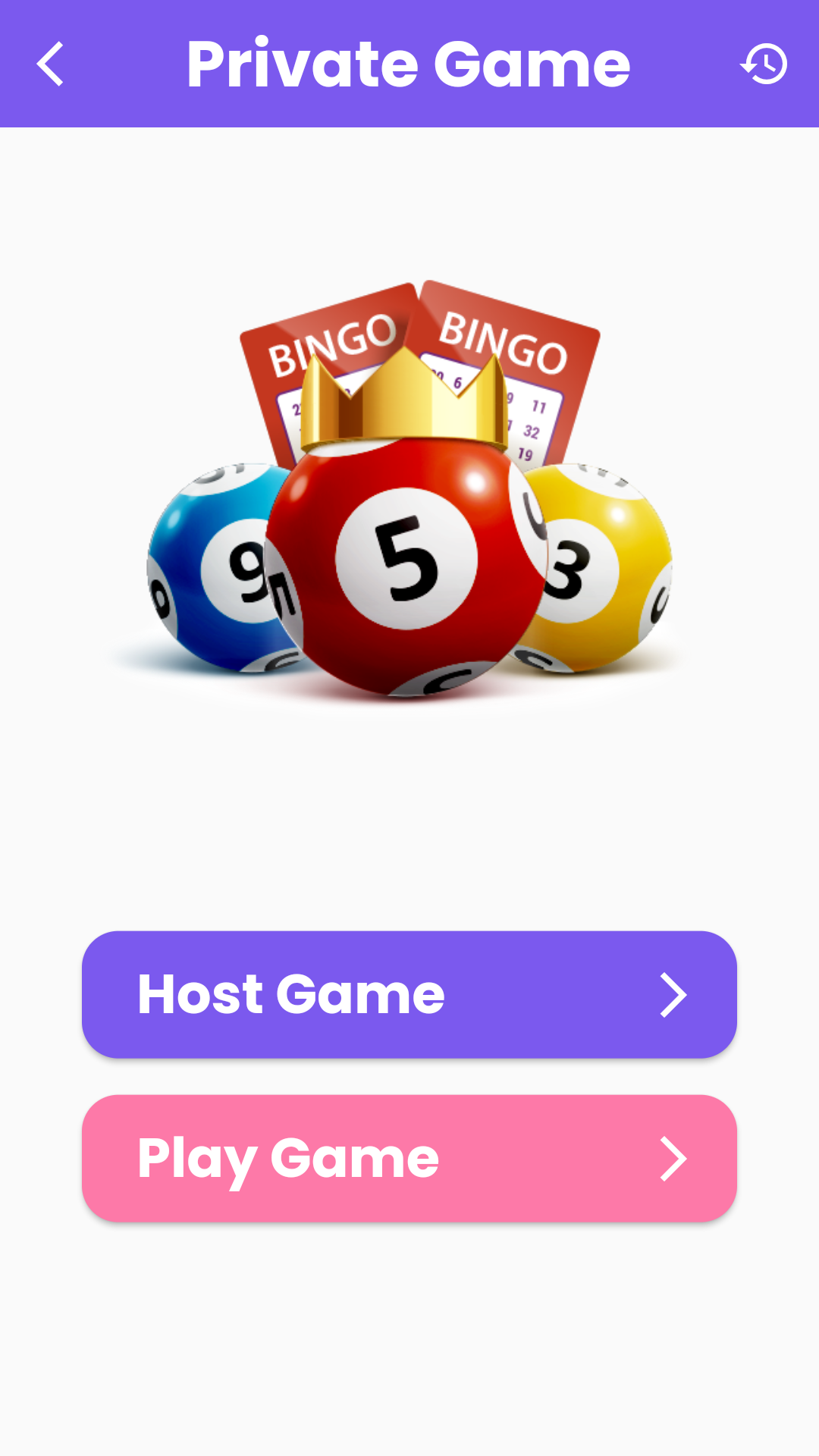
Task: Select the Private Game title text
Action: point(409,65)
